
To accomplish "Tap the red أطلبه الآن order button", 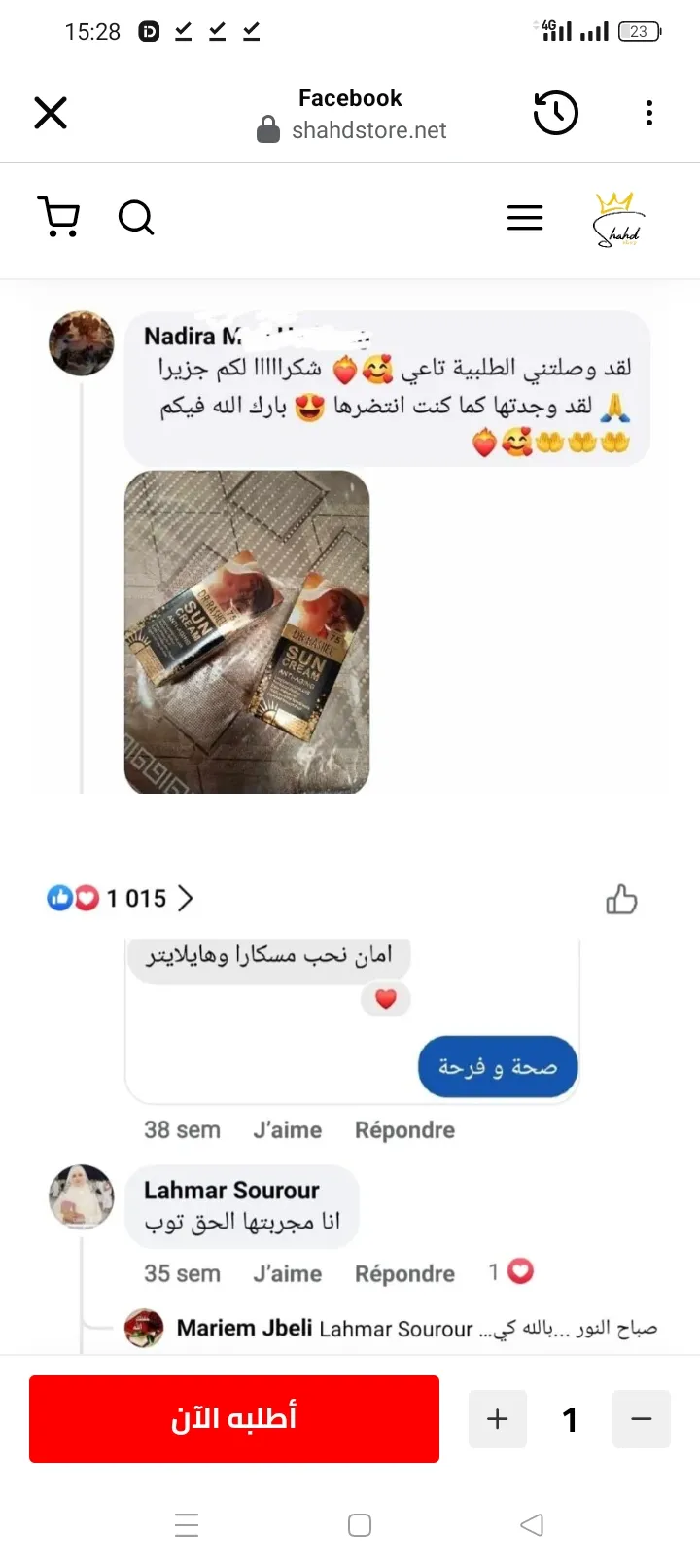I will (x=234, y=1418).
